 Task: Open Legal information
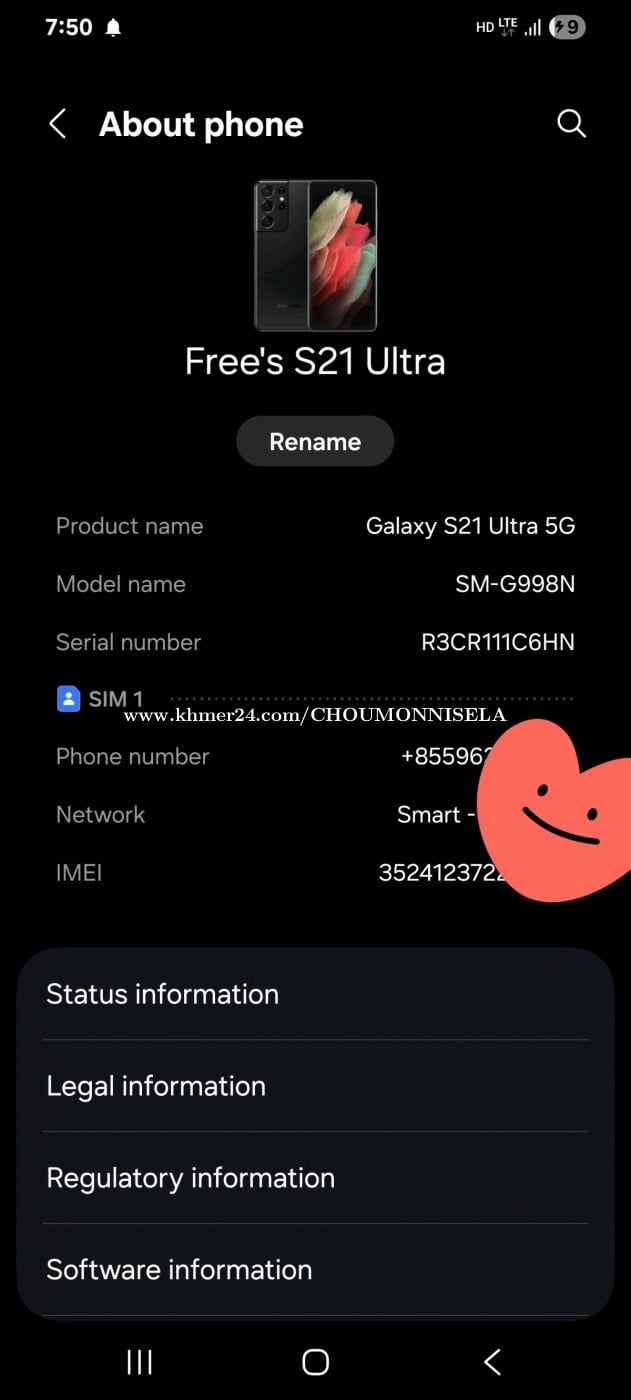(x=314, y=1086)
